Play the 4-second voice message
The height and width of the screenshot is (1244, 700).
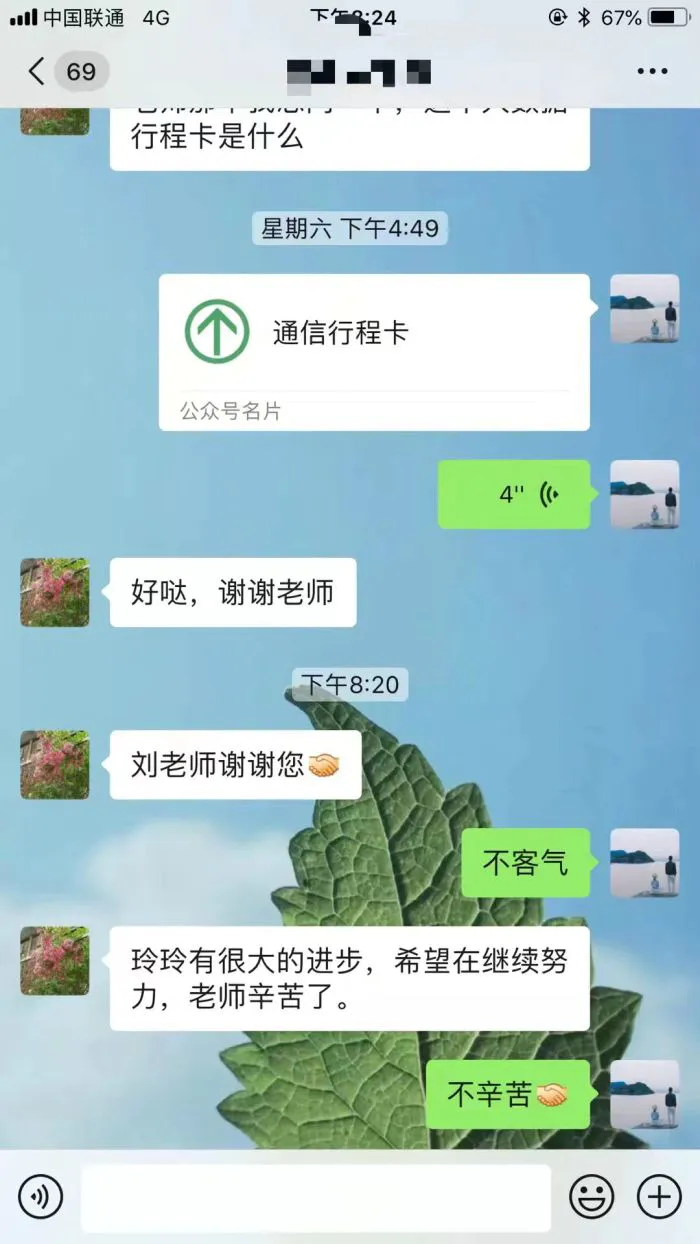point(514,494)
